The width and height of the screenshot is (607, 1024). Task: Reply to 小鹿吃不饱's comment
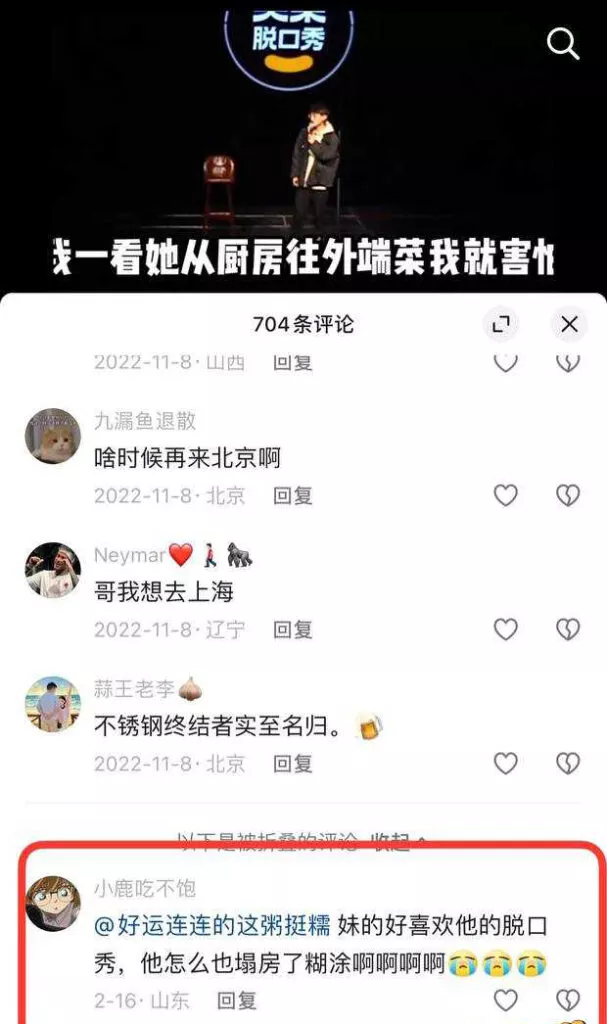click(x=237, y=999)
